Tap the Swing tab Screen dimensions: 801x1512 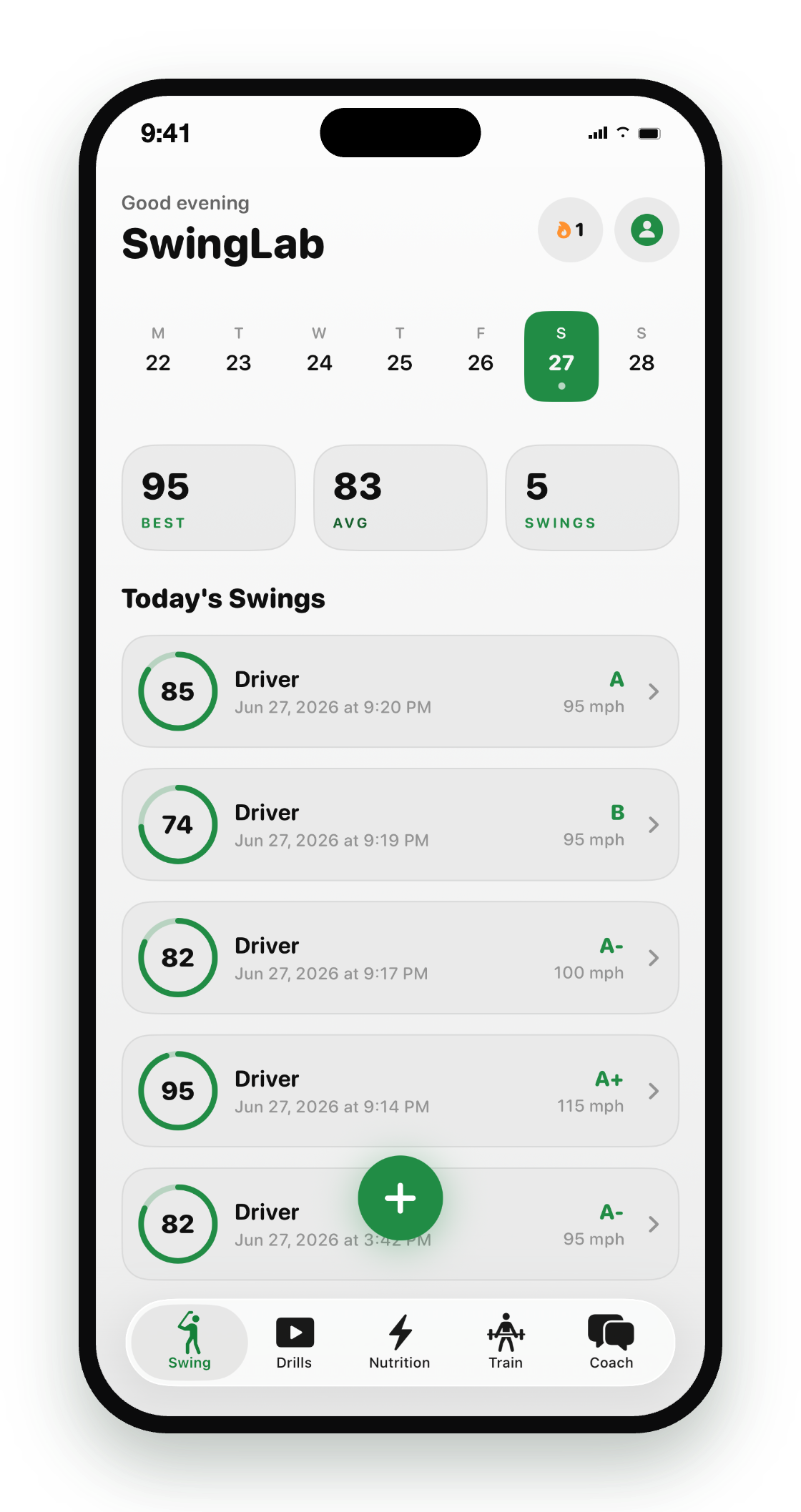point(190,1342)
